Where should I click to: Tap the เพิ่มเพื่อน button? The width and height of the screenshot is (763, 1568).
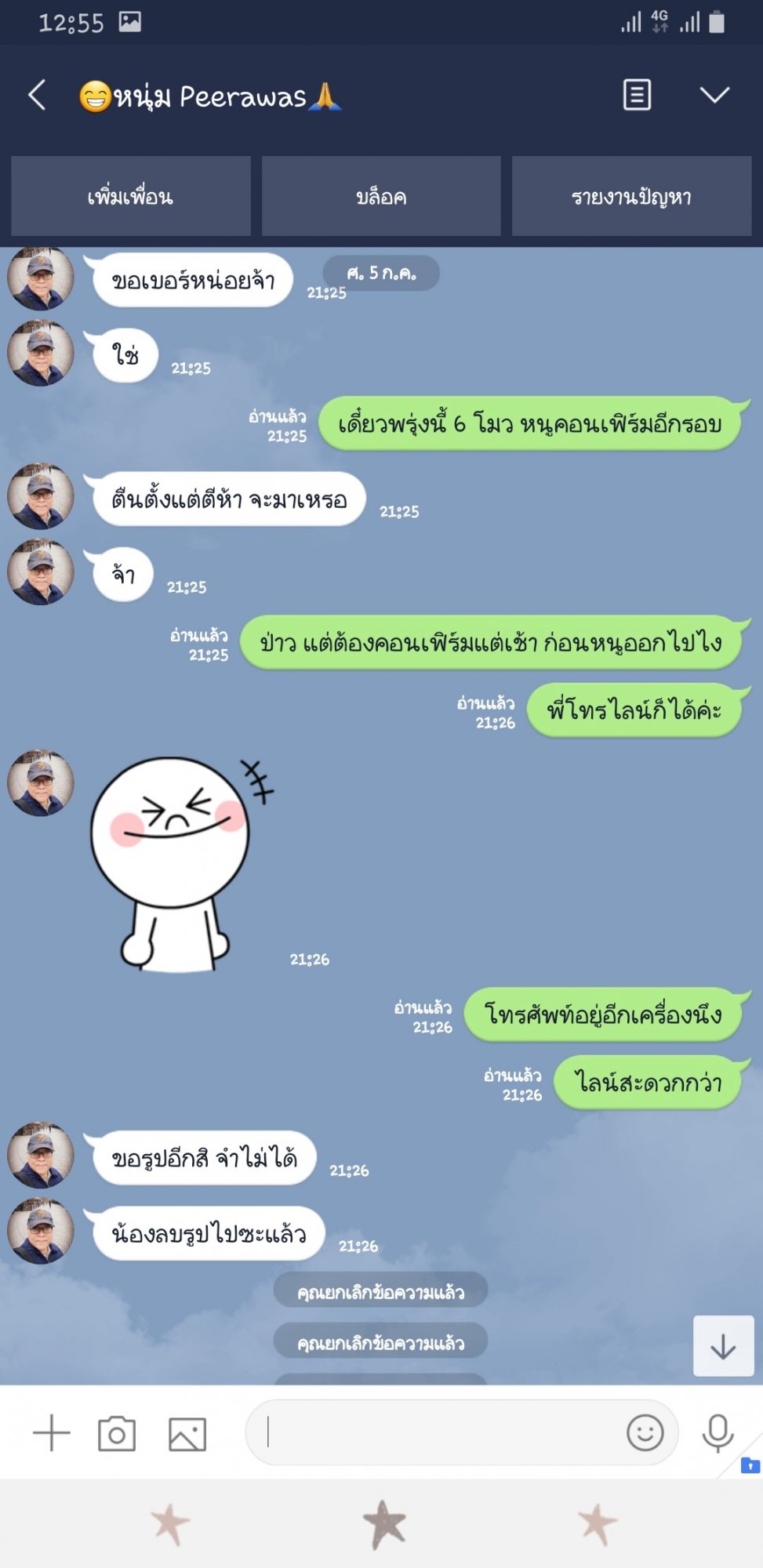(x=131, y=196)
